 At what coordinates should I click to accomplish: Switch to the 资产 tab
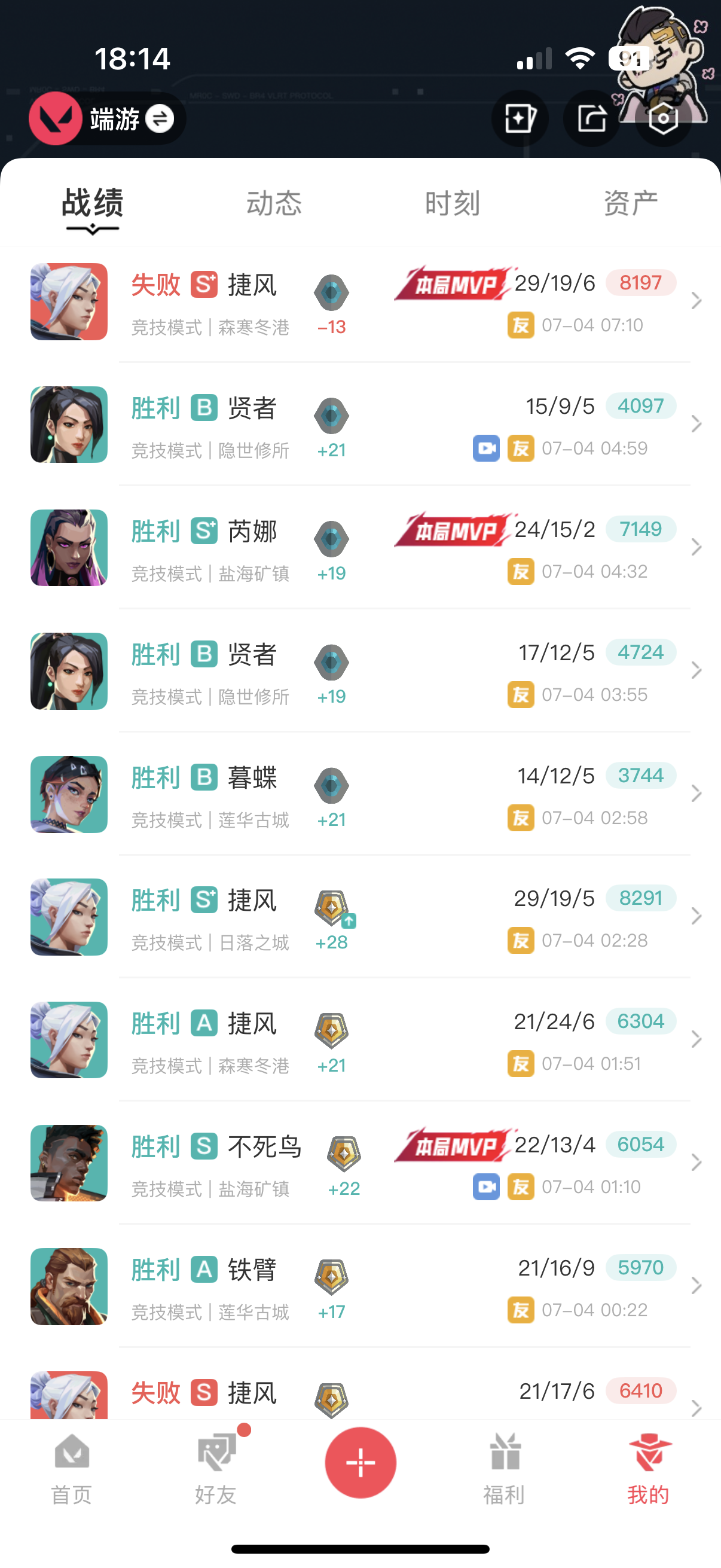630,203
